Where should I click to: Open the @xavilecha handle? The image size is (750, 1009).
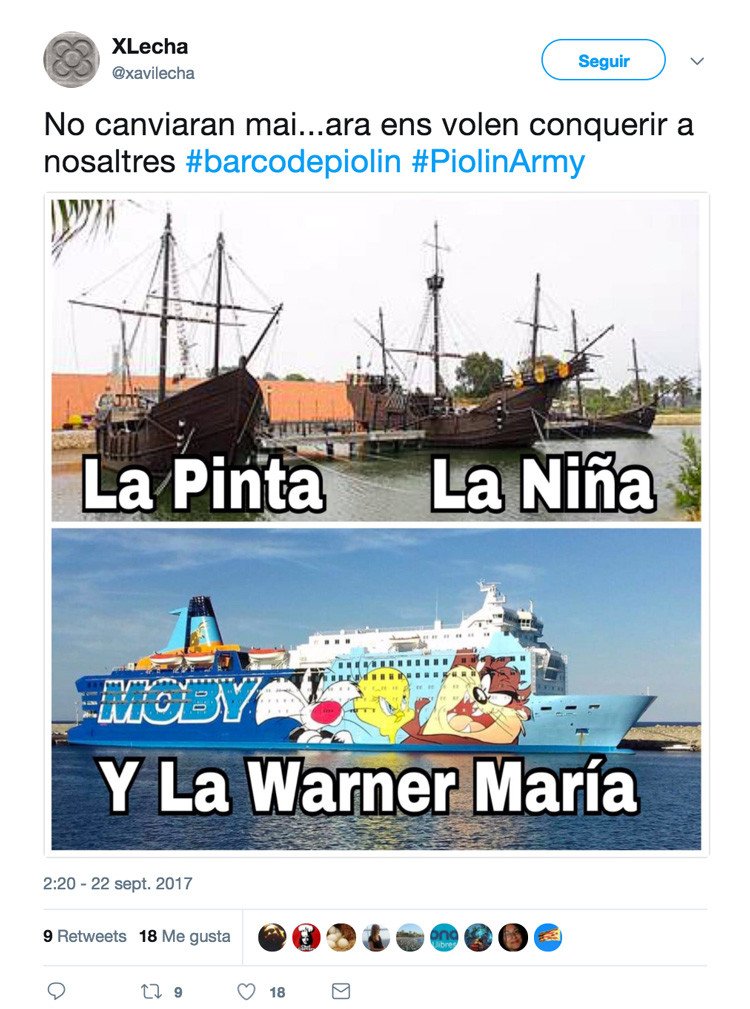tap(153, 73)
